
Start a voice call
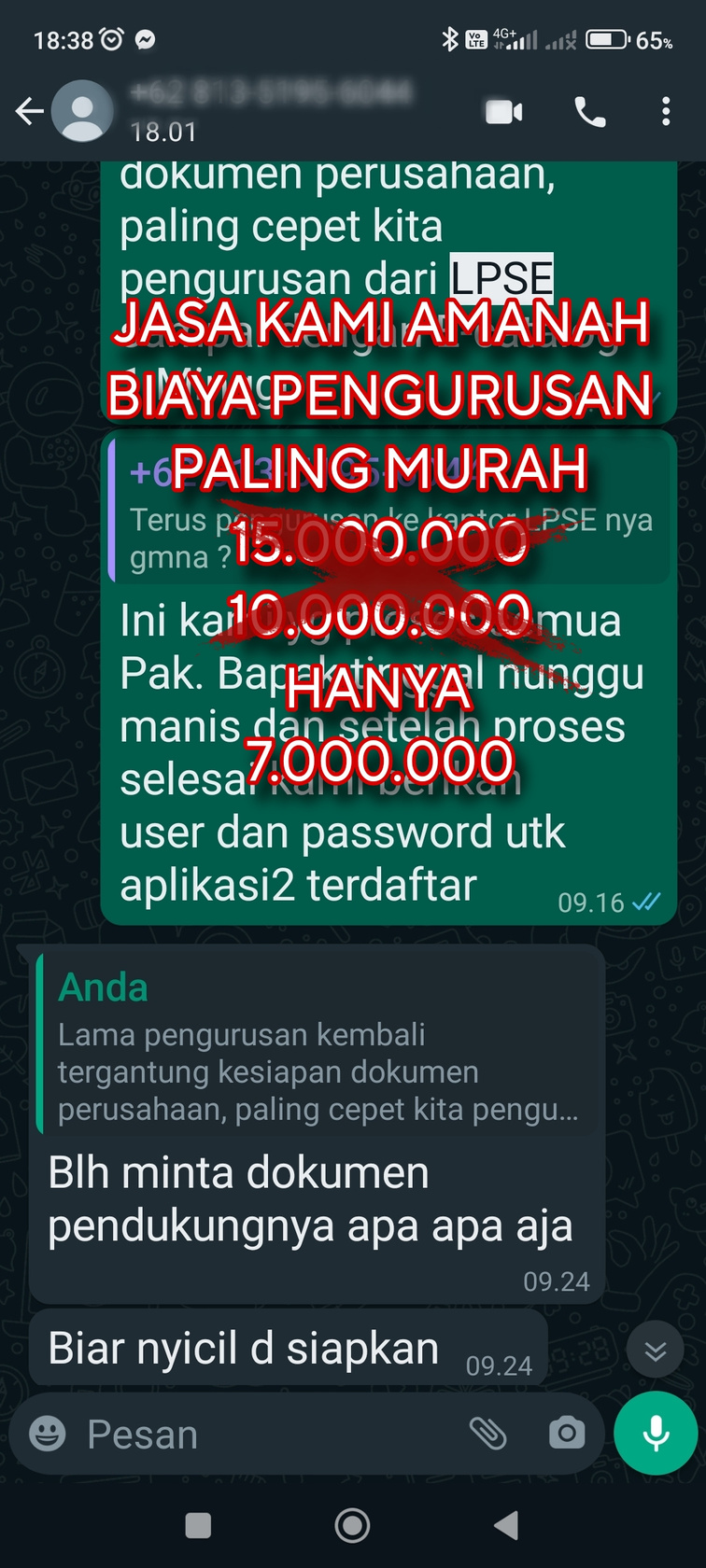[589, 112]
